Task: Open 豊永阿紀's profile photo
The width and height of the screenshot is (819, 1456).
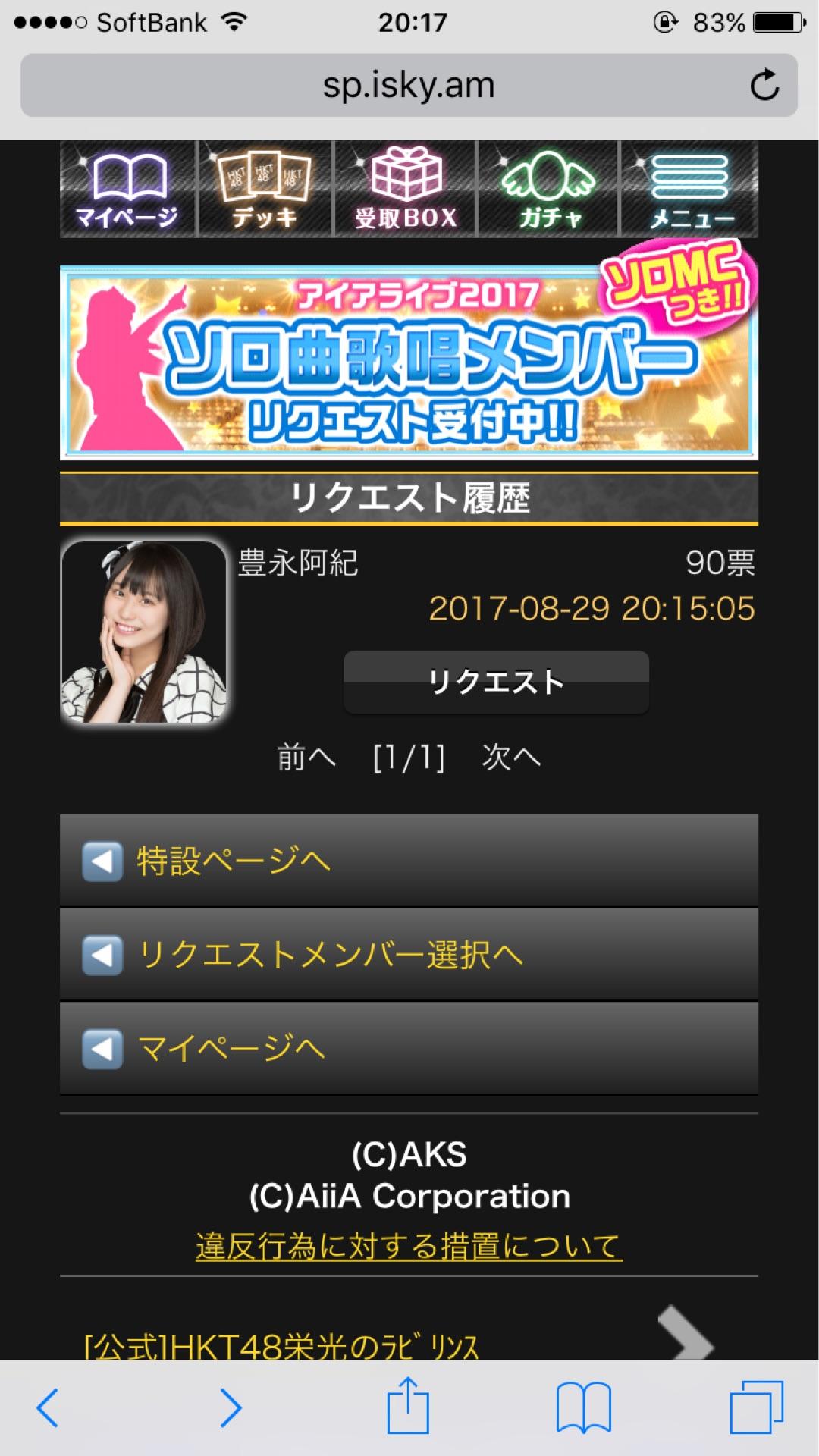Action: tap(144, 632)
